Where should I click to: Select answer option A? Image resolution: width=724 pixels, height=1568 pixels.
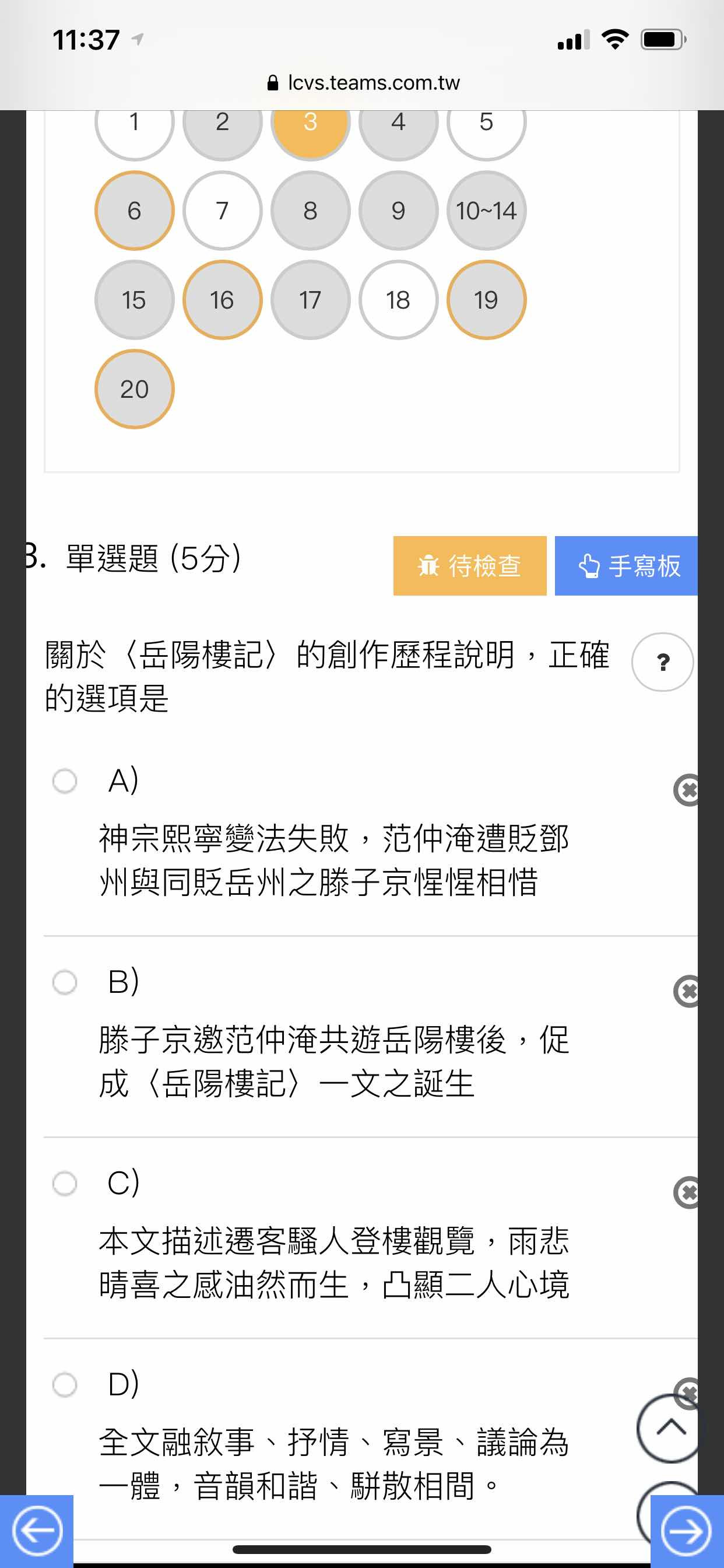[65, 781]
